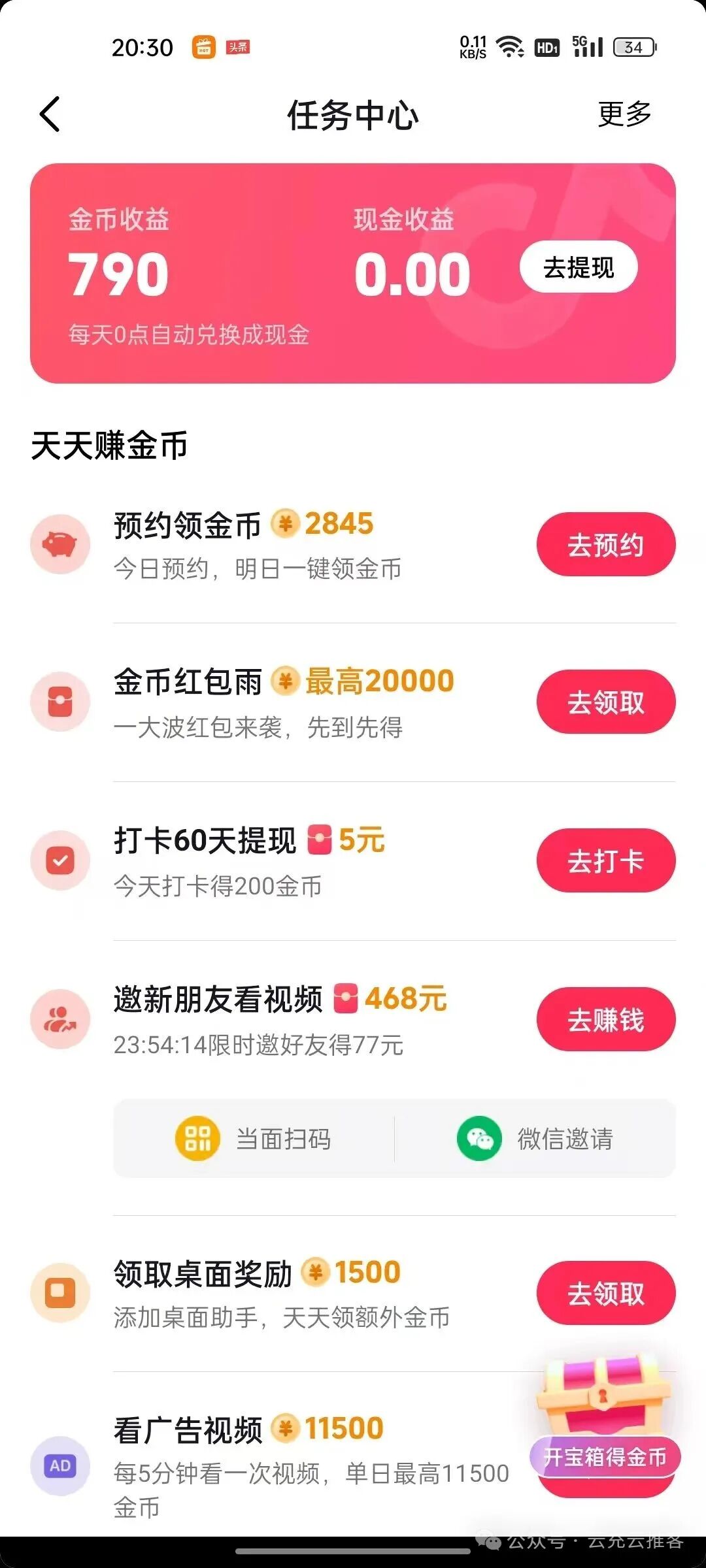Click the friends icon for 邀新朋友看视频
This screenshot has width=706, height=1568.
(x=61, y=1019)
